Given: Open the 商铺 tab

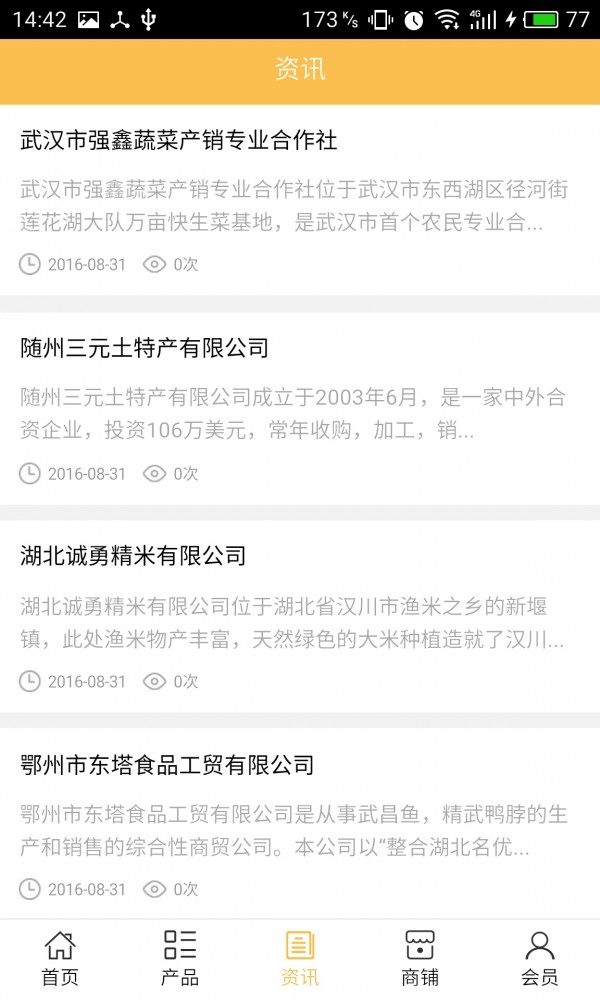Looking at the screenshot, I should 420,958.
